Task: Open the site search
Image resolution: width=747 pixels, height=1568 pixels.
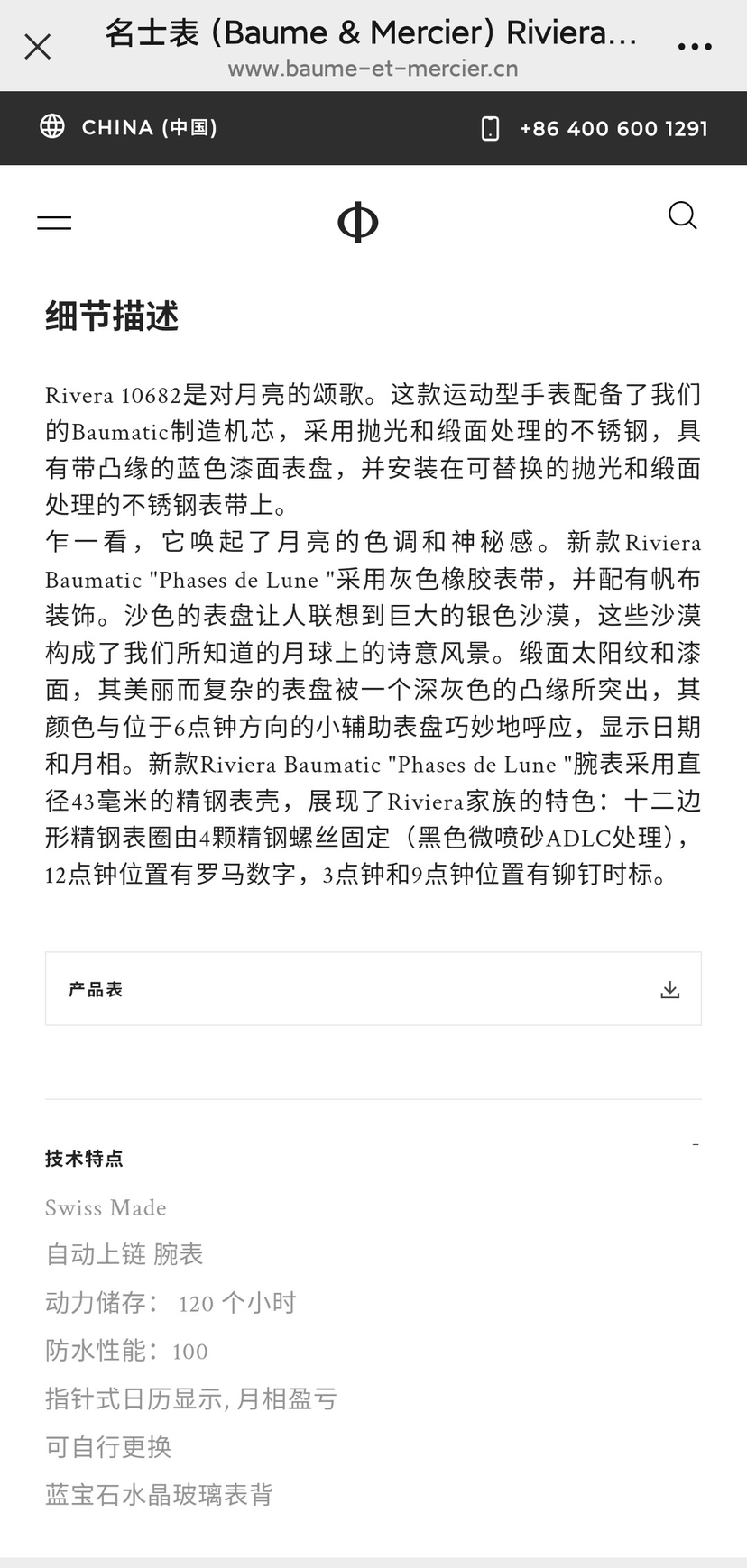Action: [682, 216]
